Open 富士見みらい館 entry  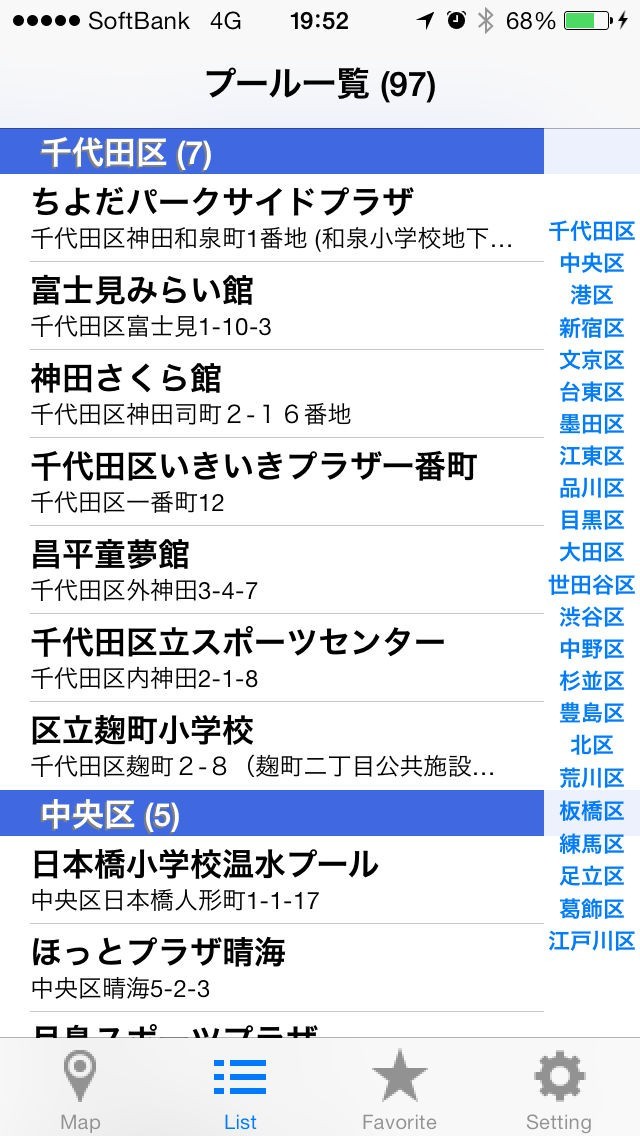[272, 306]
